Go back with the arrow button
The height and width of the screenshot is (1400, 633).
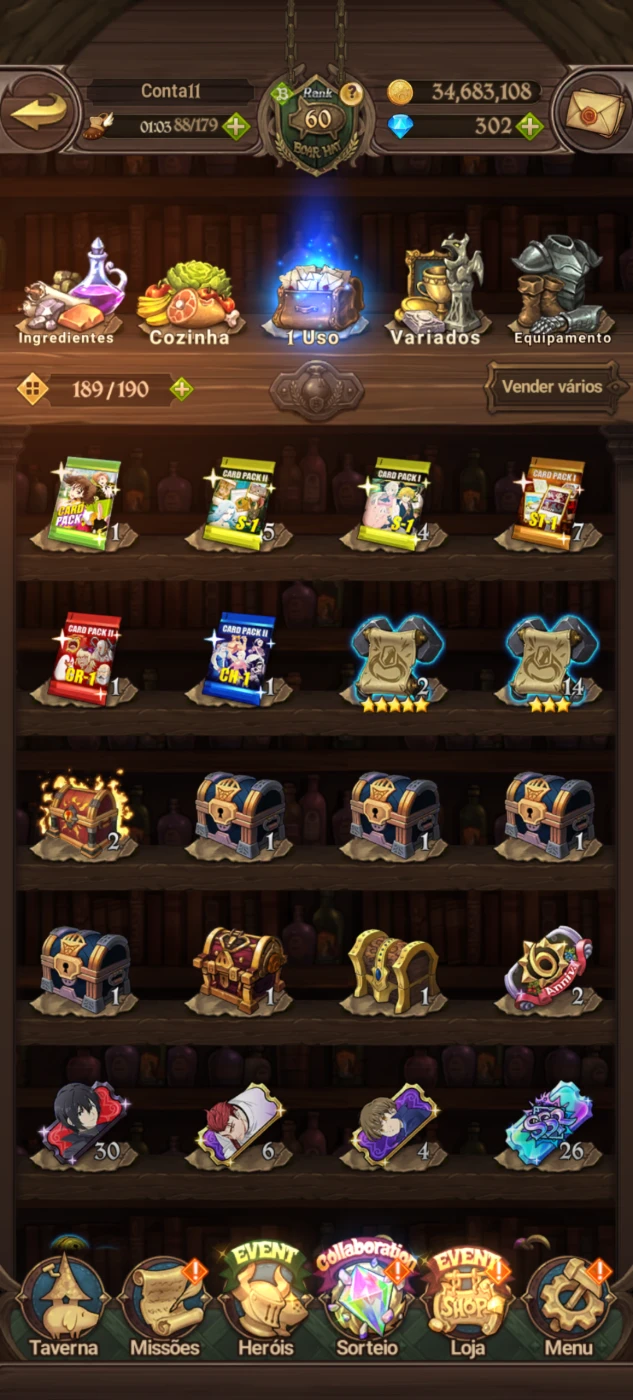point(38,110)
